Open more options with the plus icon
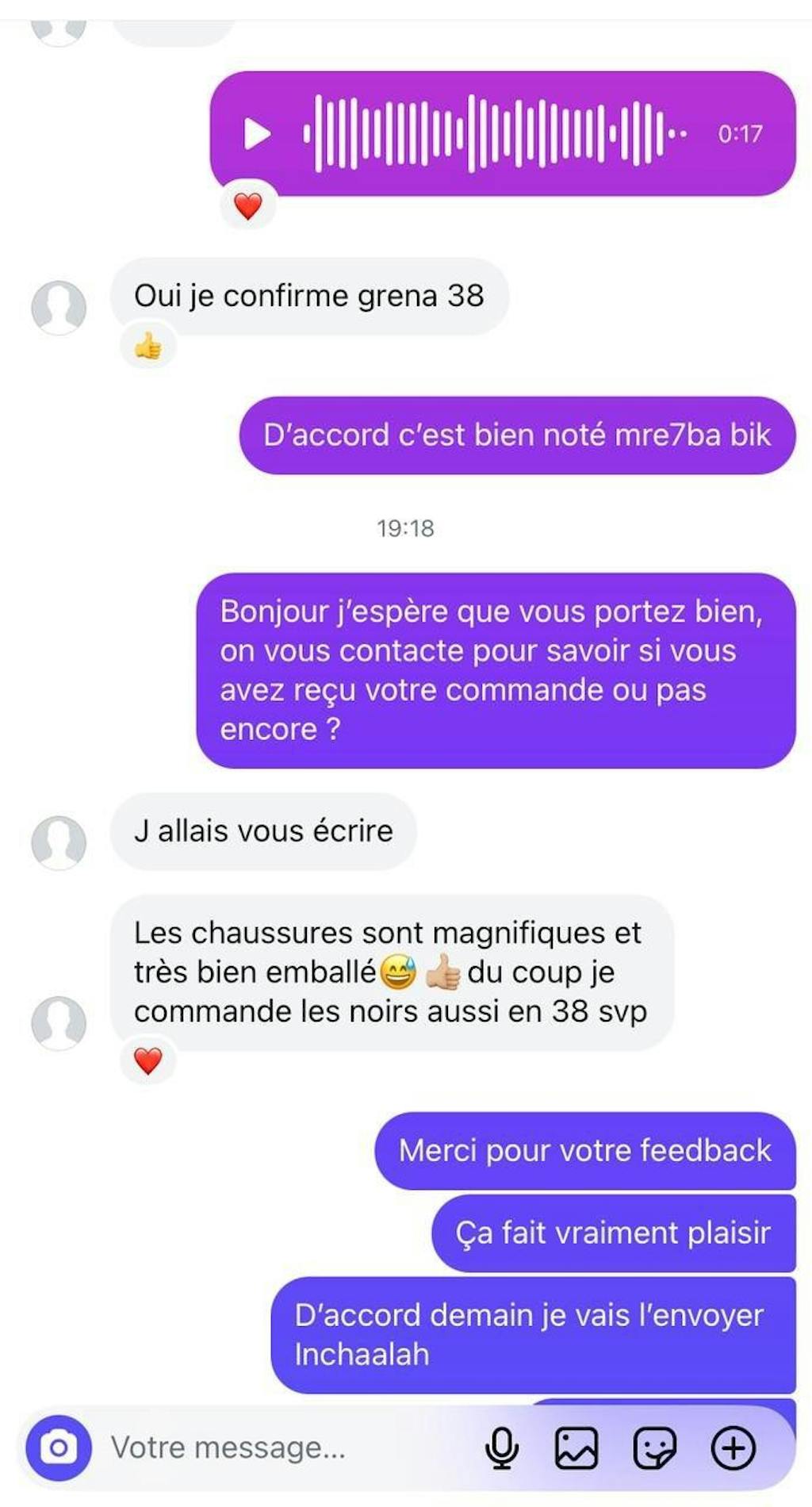 [x=733, y=1448]
